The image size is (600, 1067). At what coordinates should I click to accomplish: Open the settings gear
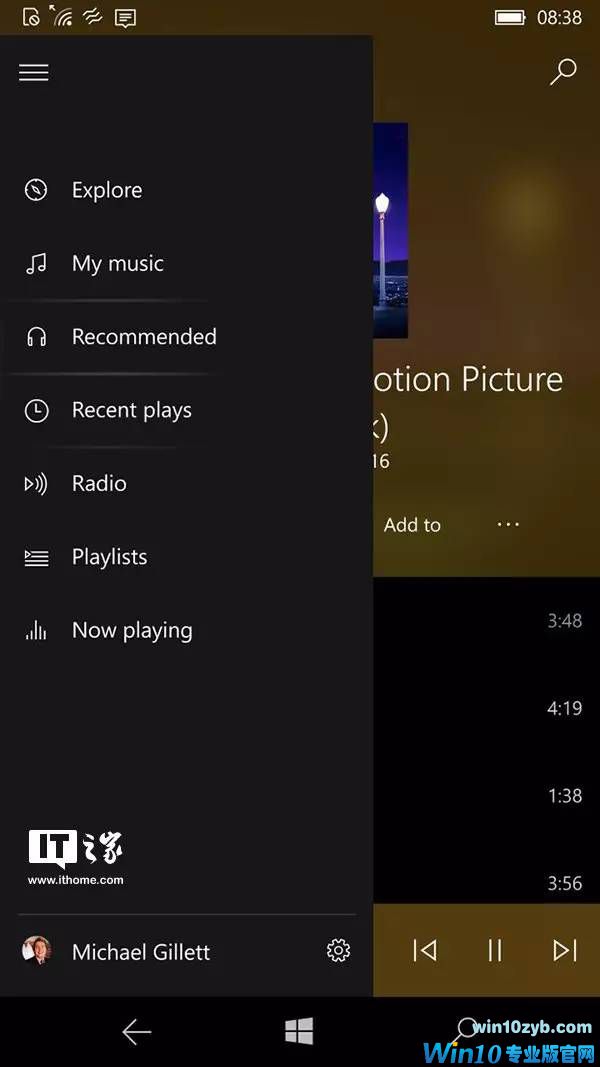pyautogui.click(x=339, y=951)
